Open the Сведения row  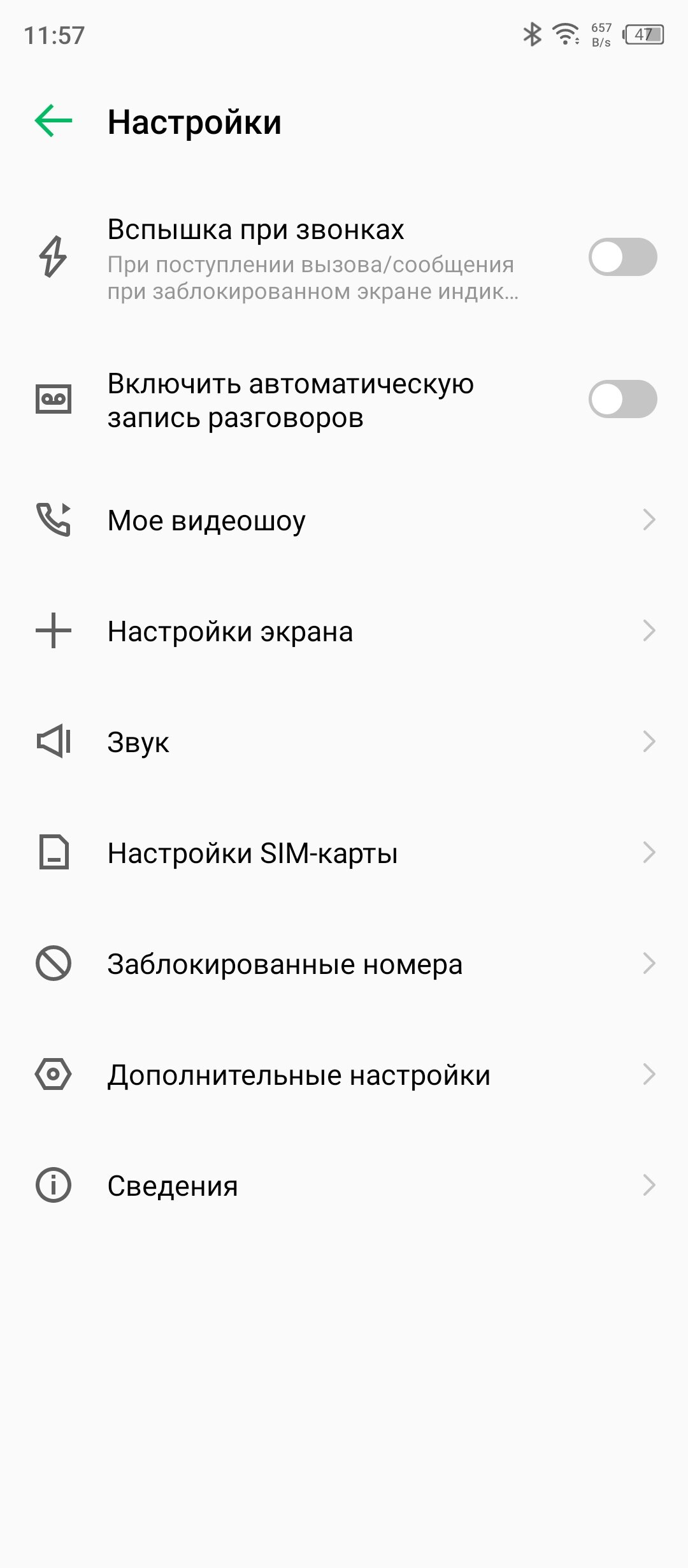[344, 1186]
